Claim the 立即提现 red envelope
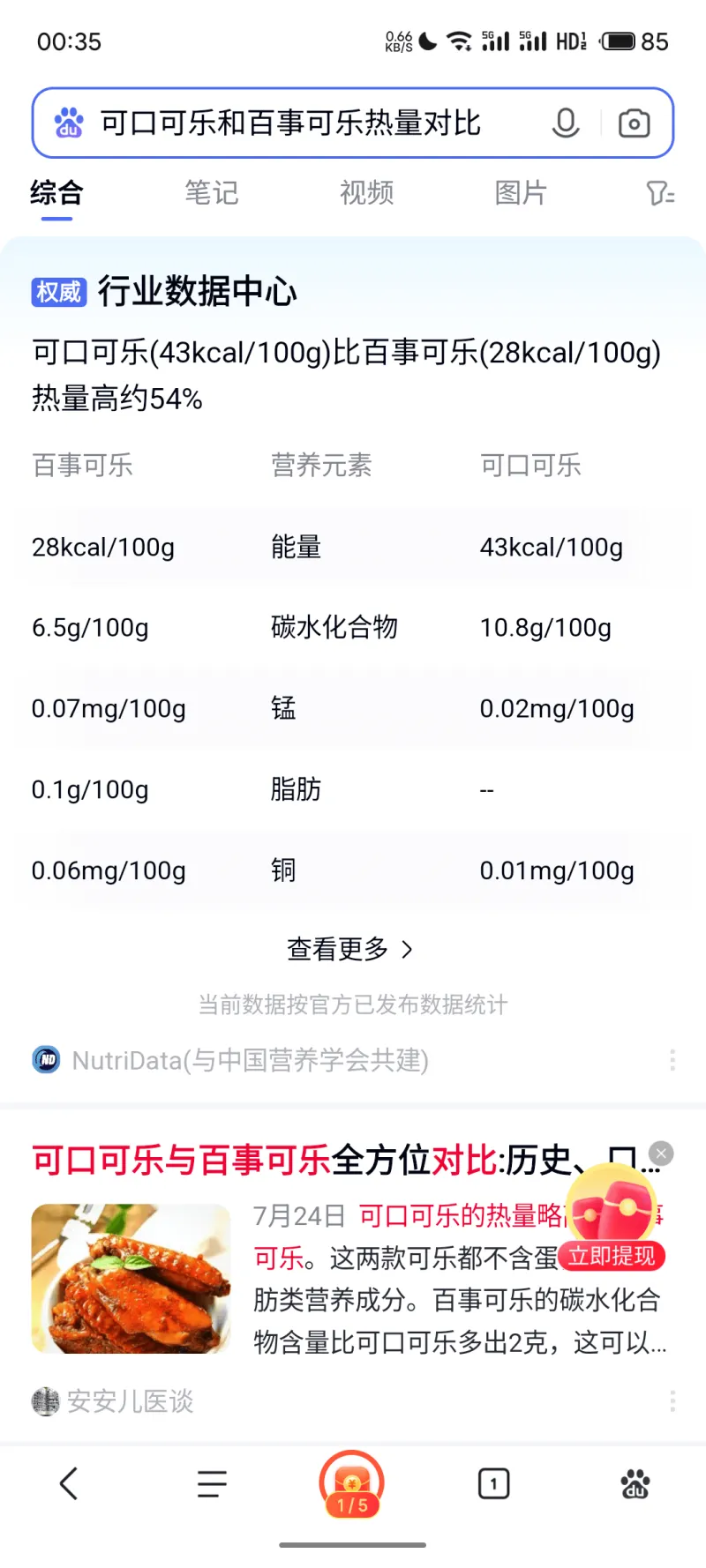The image size is (706, 1568). [612, 1256]
